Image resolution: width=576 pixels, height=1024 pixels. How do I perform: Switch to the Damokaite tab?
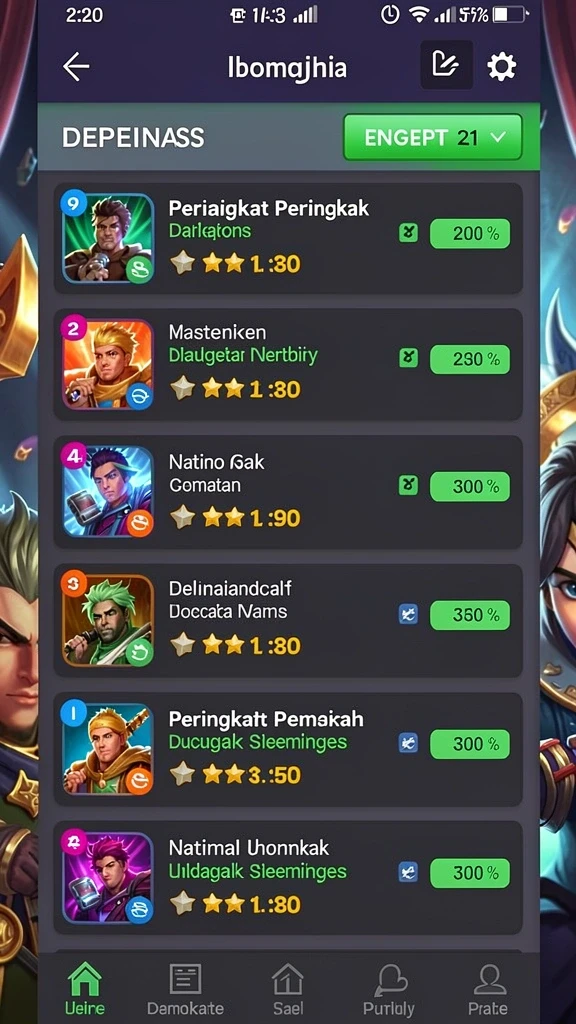(185, 989)
